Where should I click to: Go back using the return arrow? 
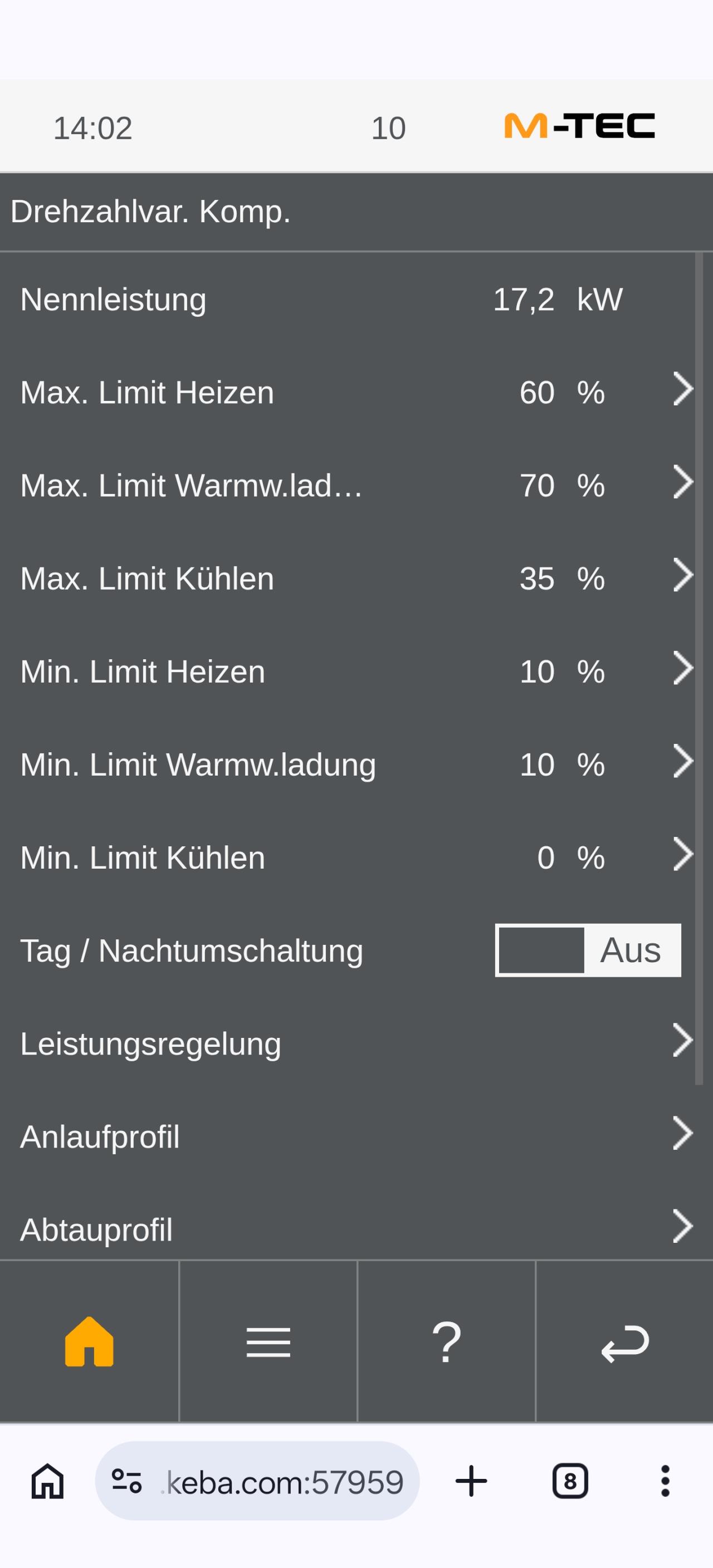coord(625,1341)
